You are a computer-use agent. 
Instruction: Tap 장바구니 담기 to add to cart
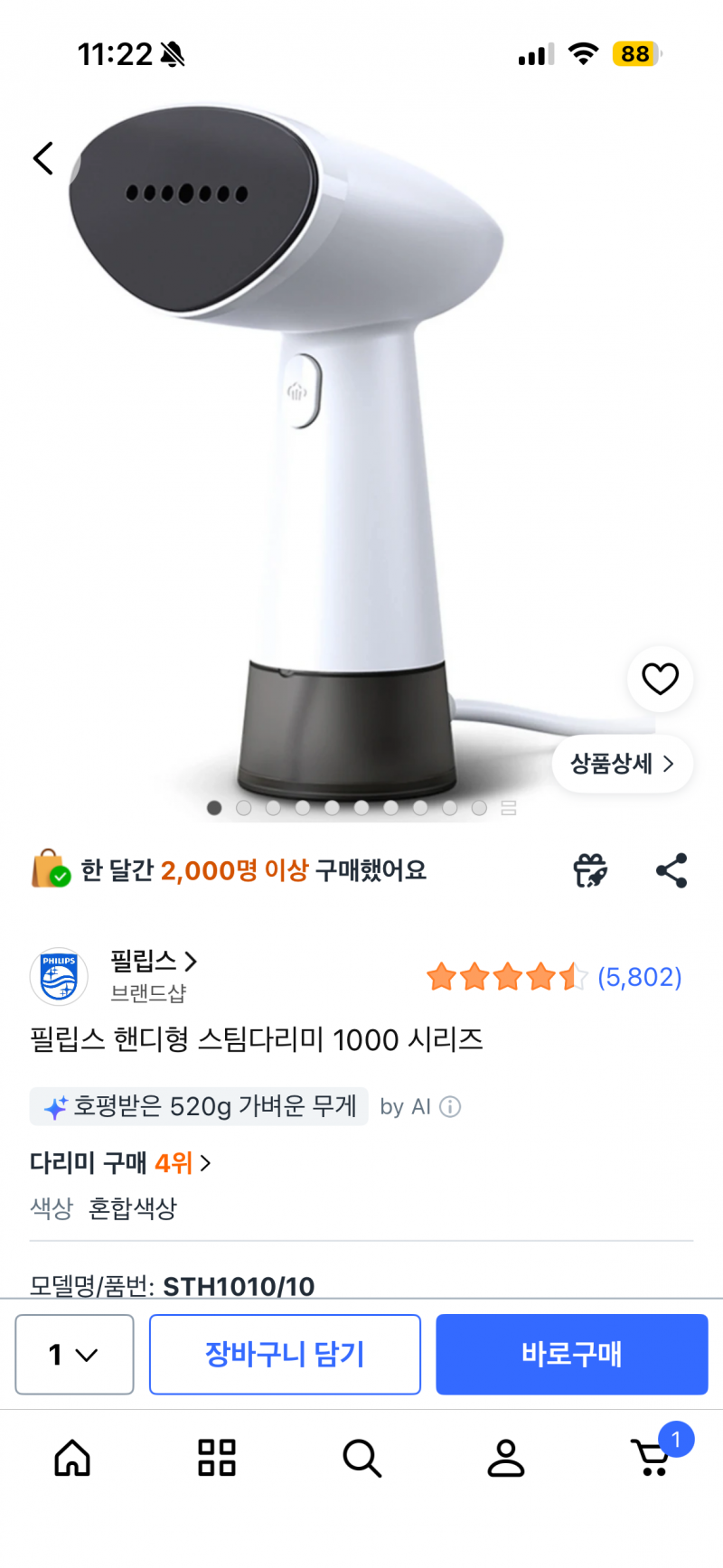coord(285,1355)
